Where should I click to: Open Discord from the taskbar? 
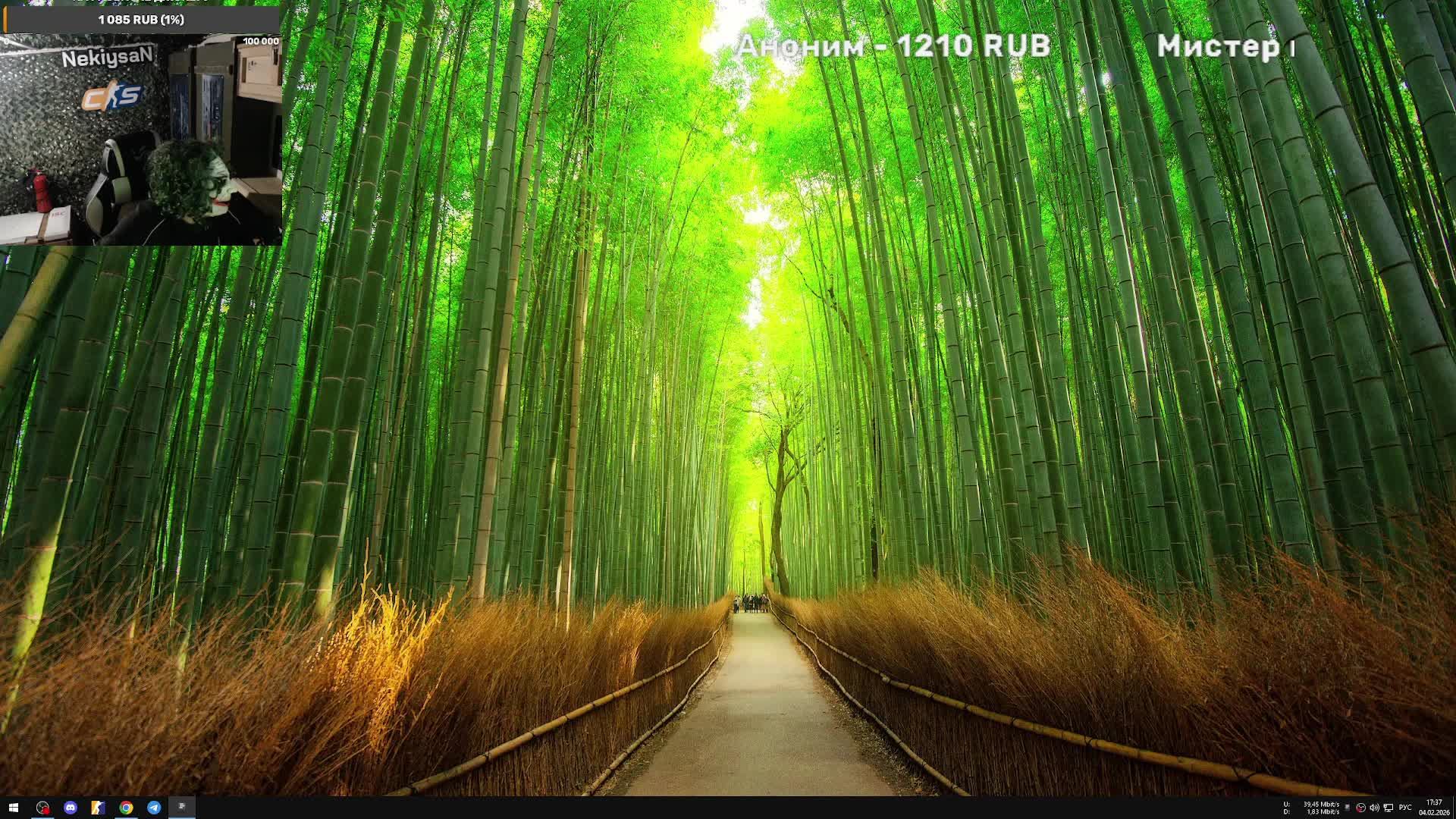(x=71, y=808)
